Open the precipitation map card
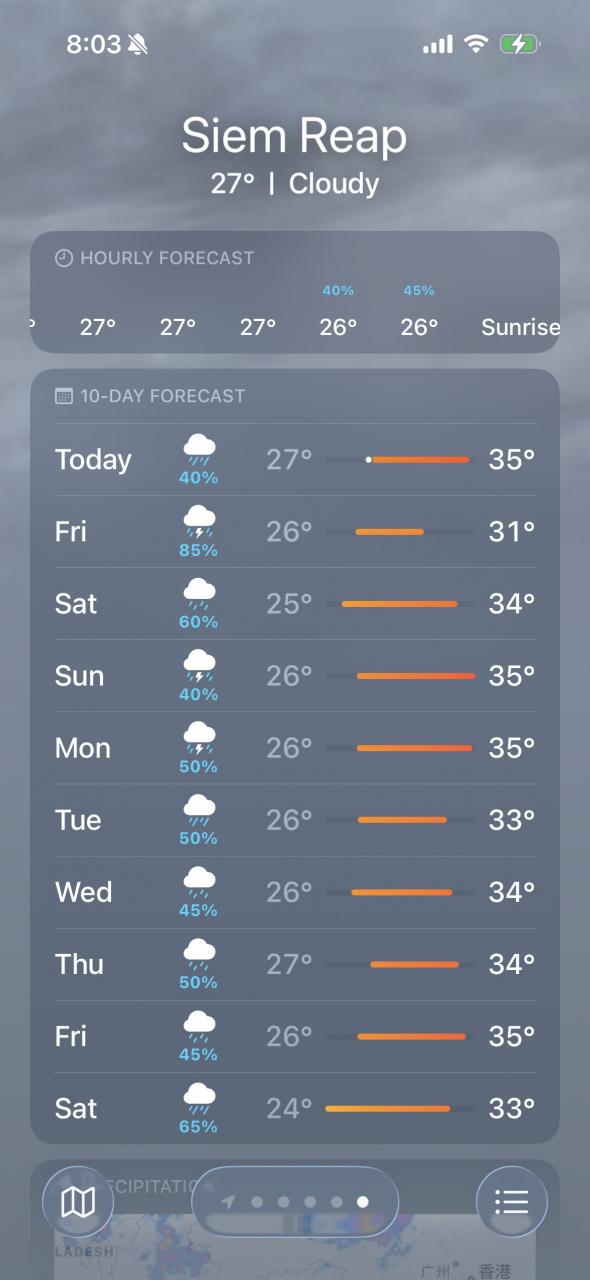590x1280 pixels. 295,1220
